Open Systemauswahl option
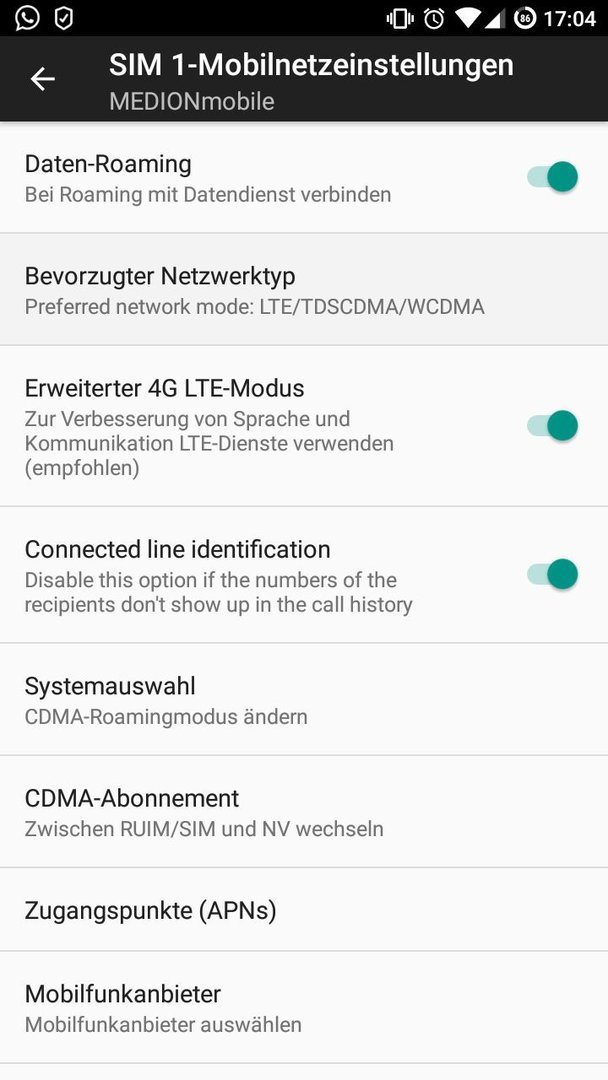 click(304, 700)
